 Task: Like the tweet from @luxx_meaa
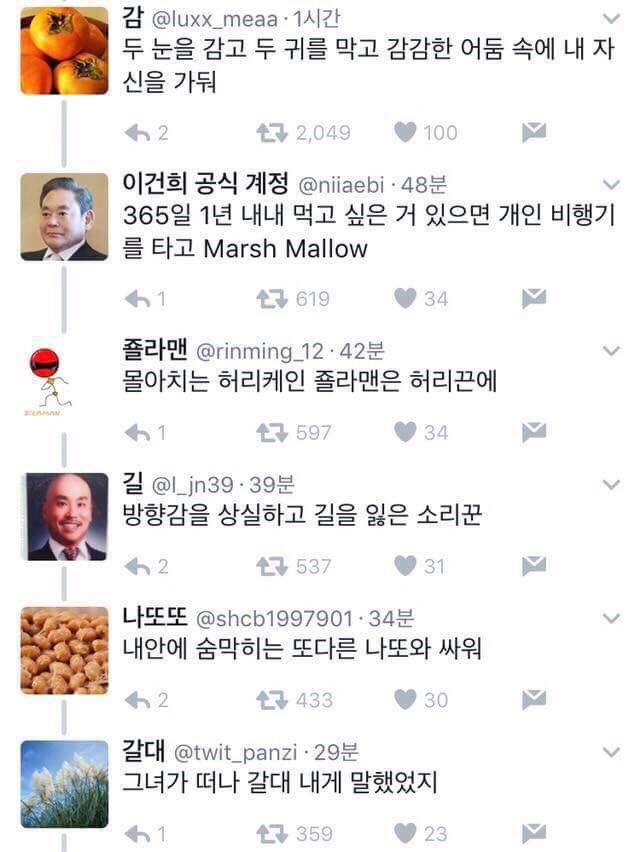tap(405, 132)
